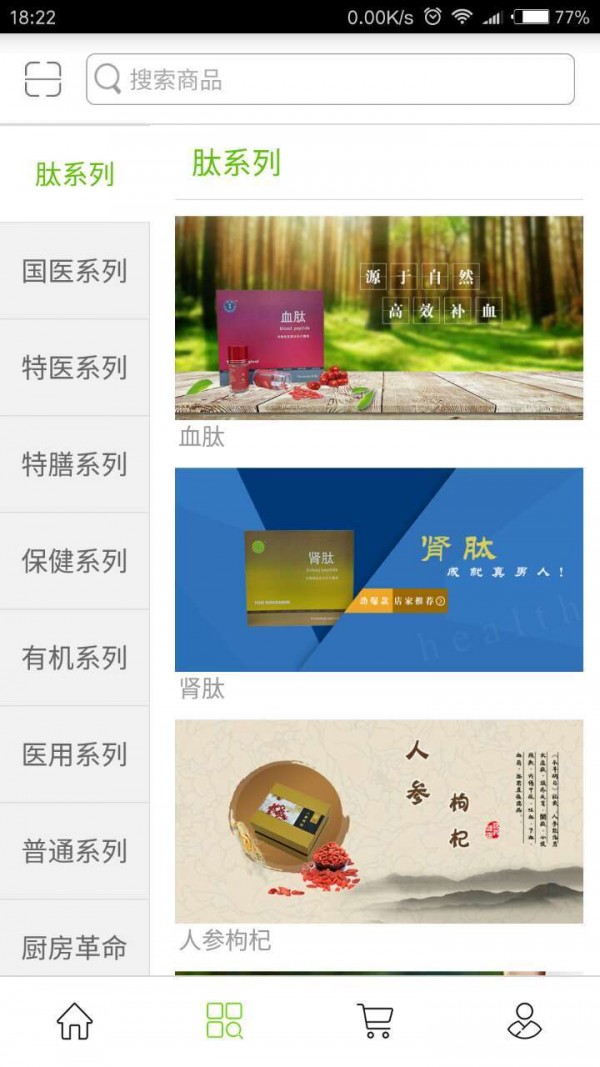Tap the 搜索商品 search box
600x1067 pixels.
pos(330,79)
